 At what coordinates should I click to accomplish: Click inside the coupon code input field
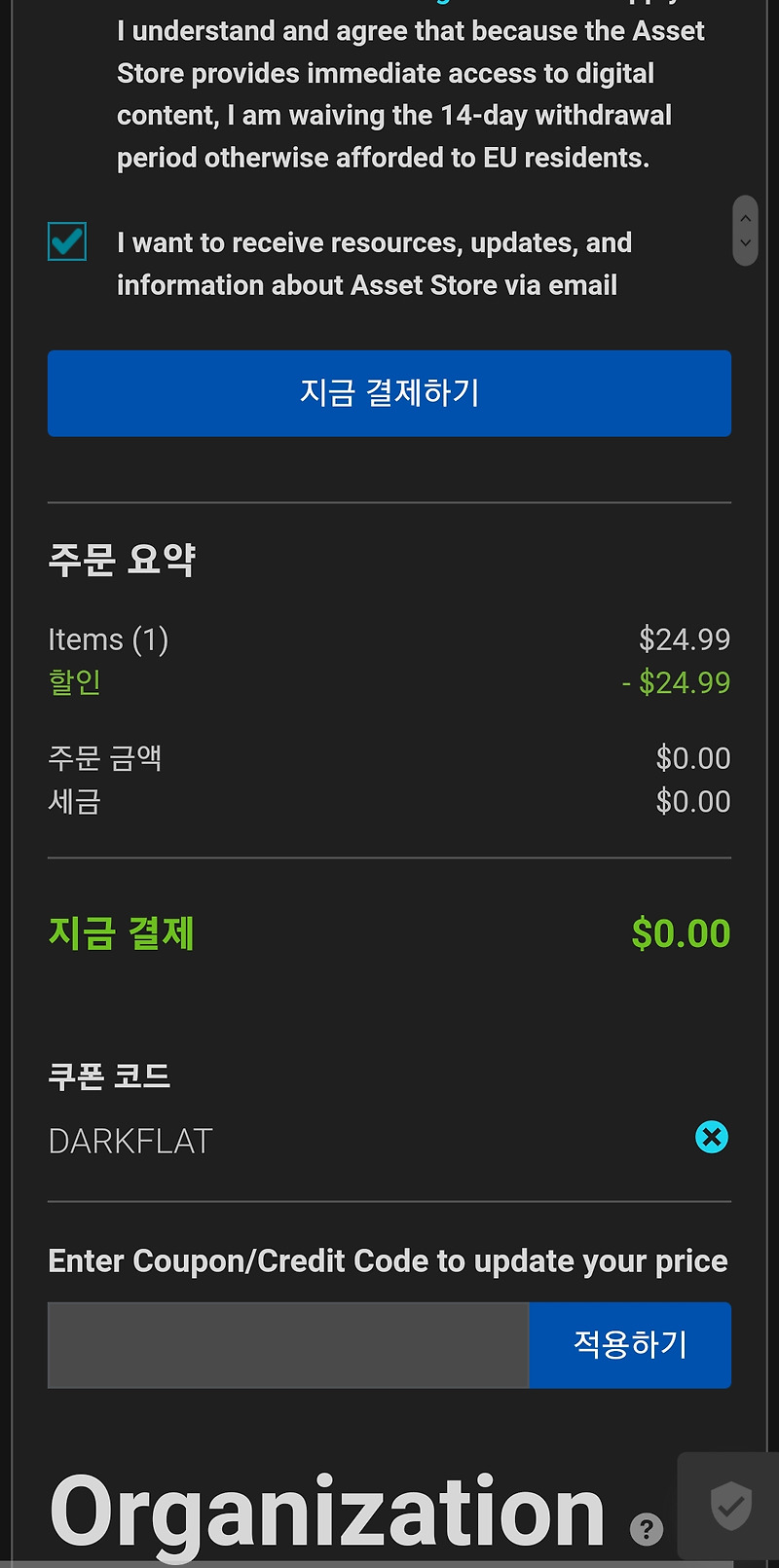(x=287, y=1344)
